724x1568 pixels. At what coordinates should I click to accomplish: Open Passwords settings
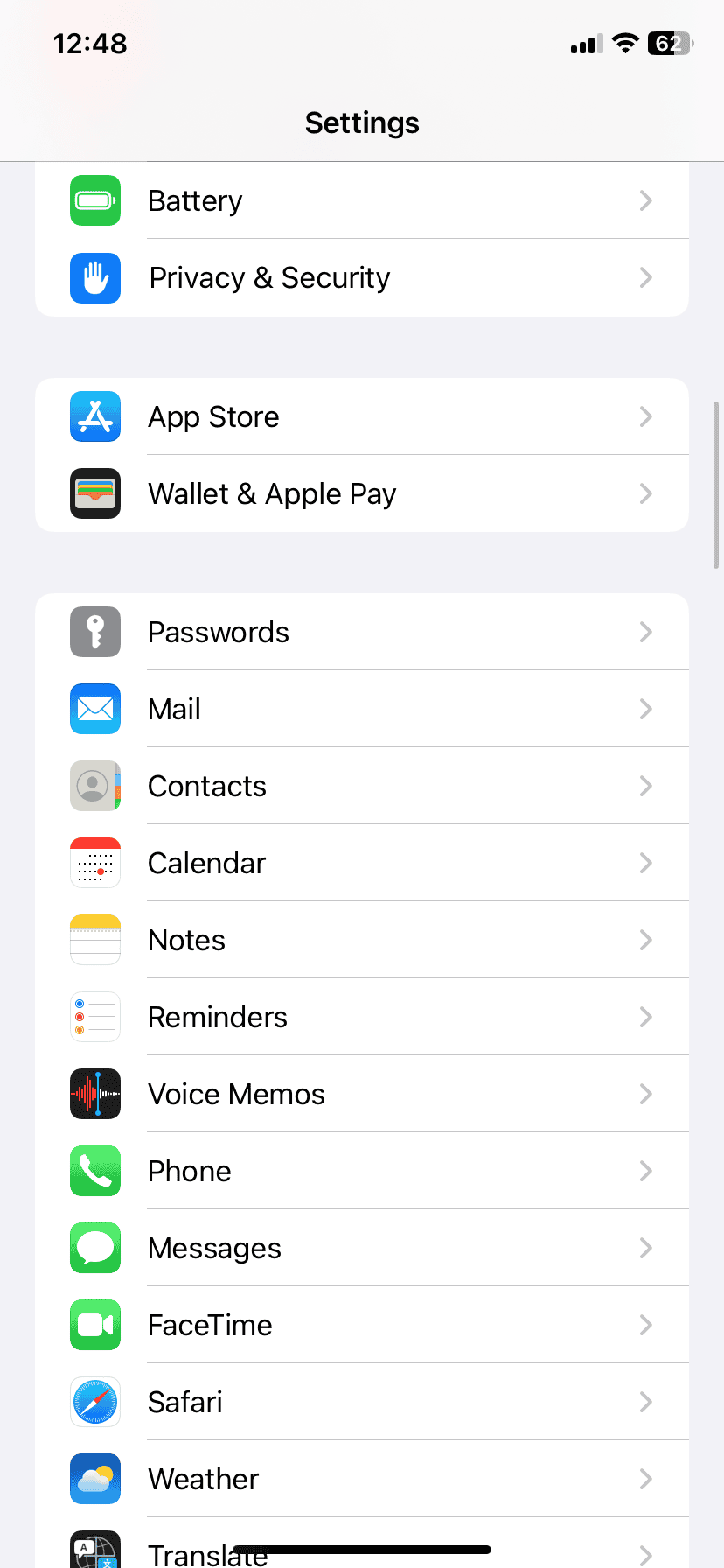click(362, 632)
